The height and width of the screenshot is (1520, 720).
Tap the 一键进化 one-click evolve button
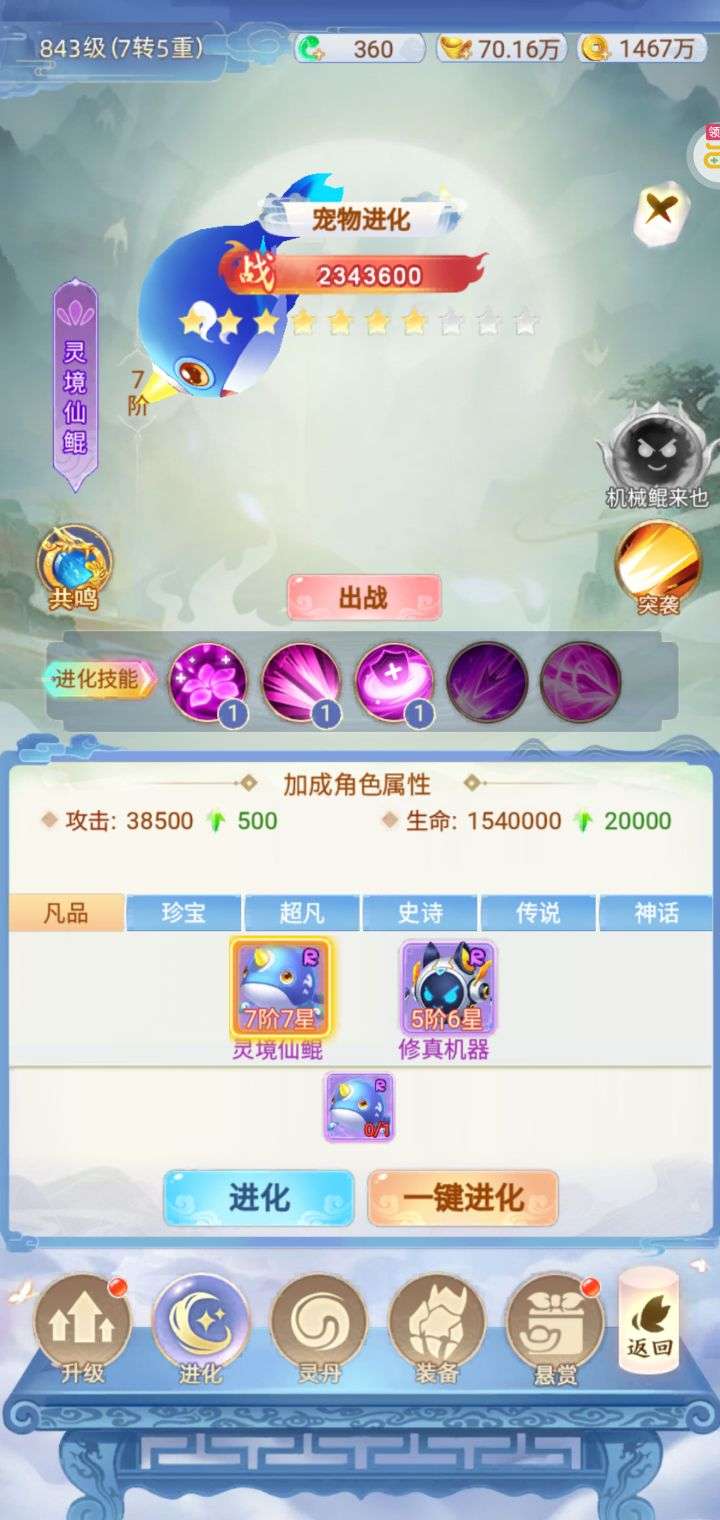point(463,1198)
